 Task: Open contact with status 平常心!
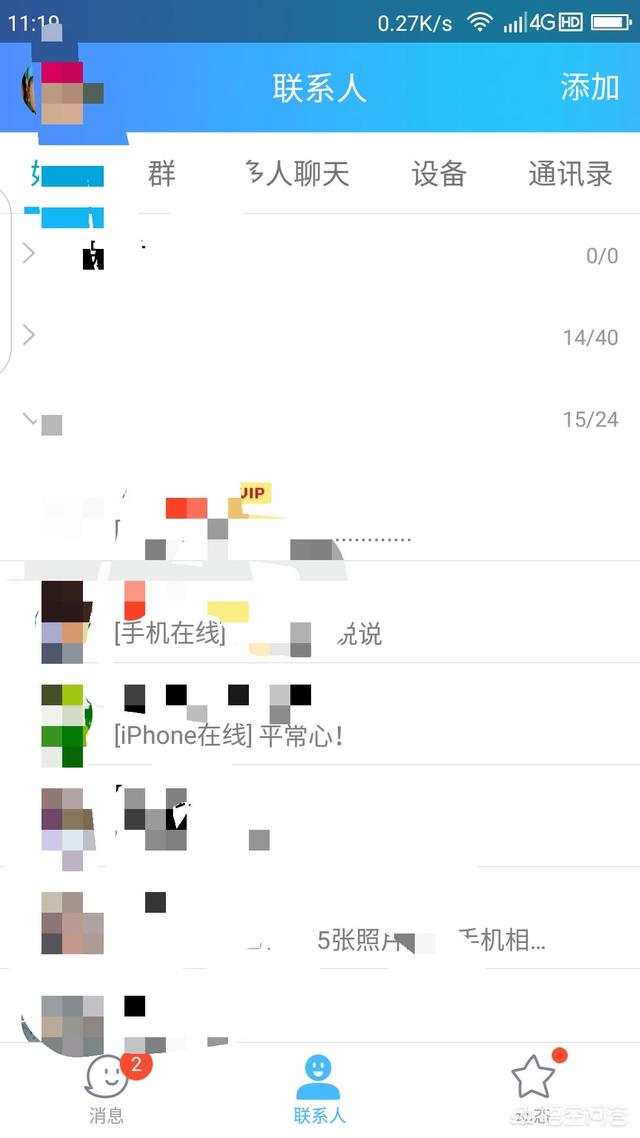point(320,716)
